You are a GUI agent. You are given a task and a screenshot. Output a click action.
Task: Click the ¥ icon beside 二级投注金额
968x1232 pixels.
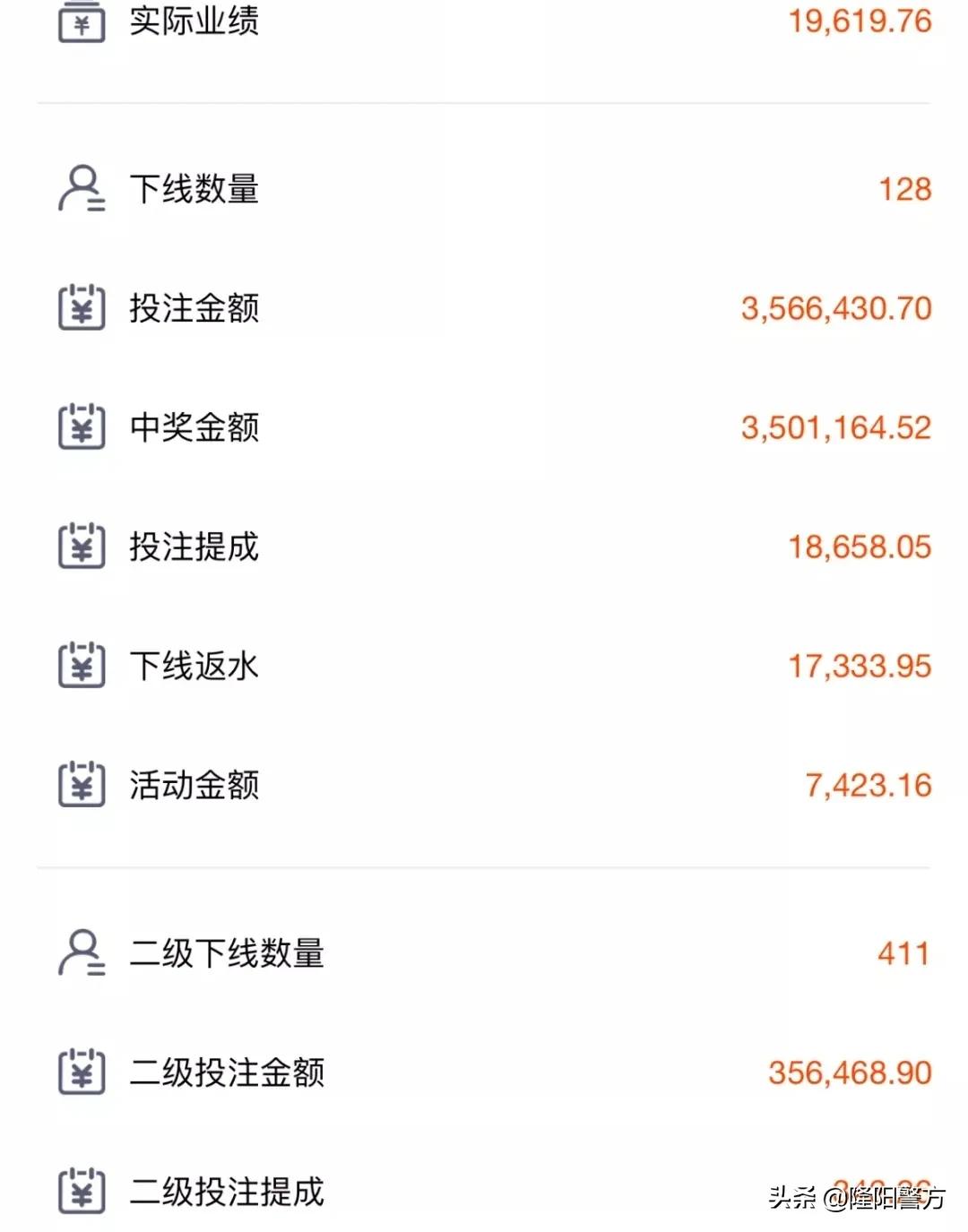click(x=82, y=1073)
